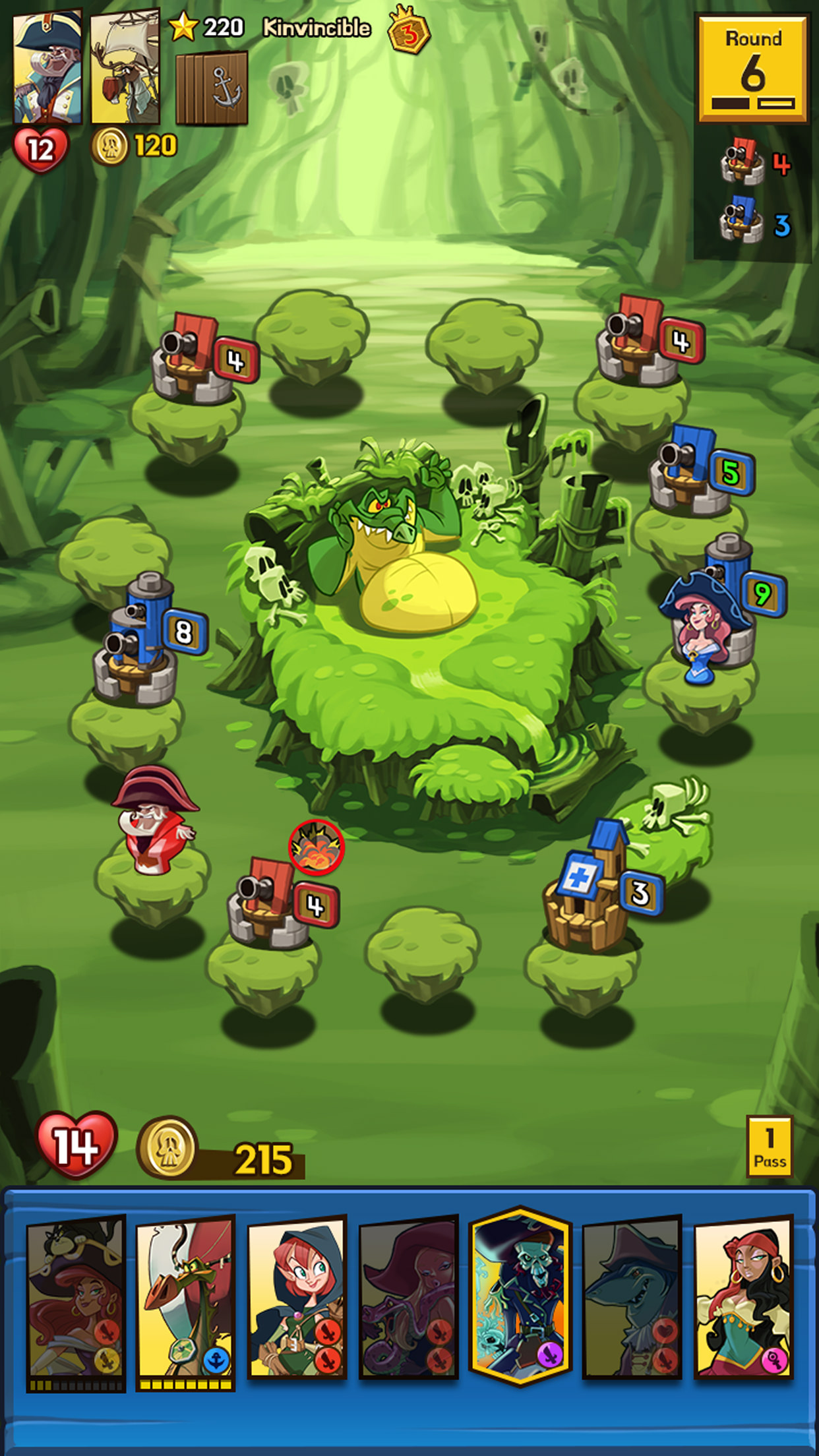Image resolution: width=819 pixels, height=1456 pixels.
Task: Open the Round 6 panel
Action: 752,69
